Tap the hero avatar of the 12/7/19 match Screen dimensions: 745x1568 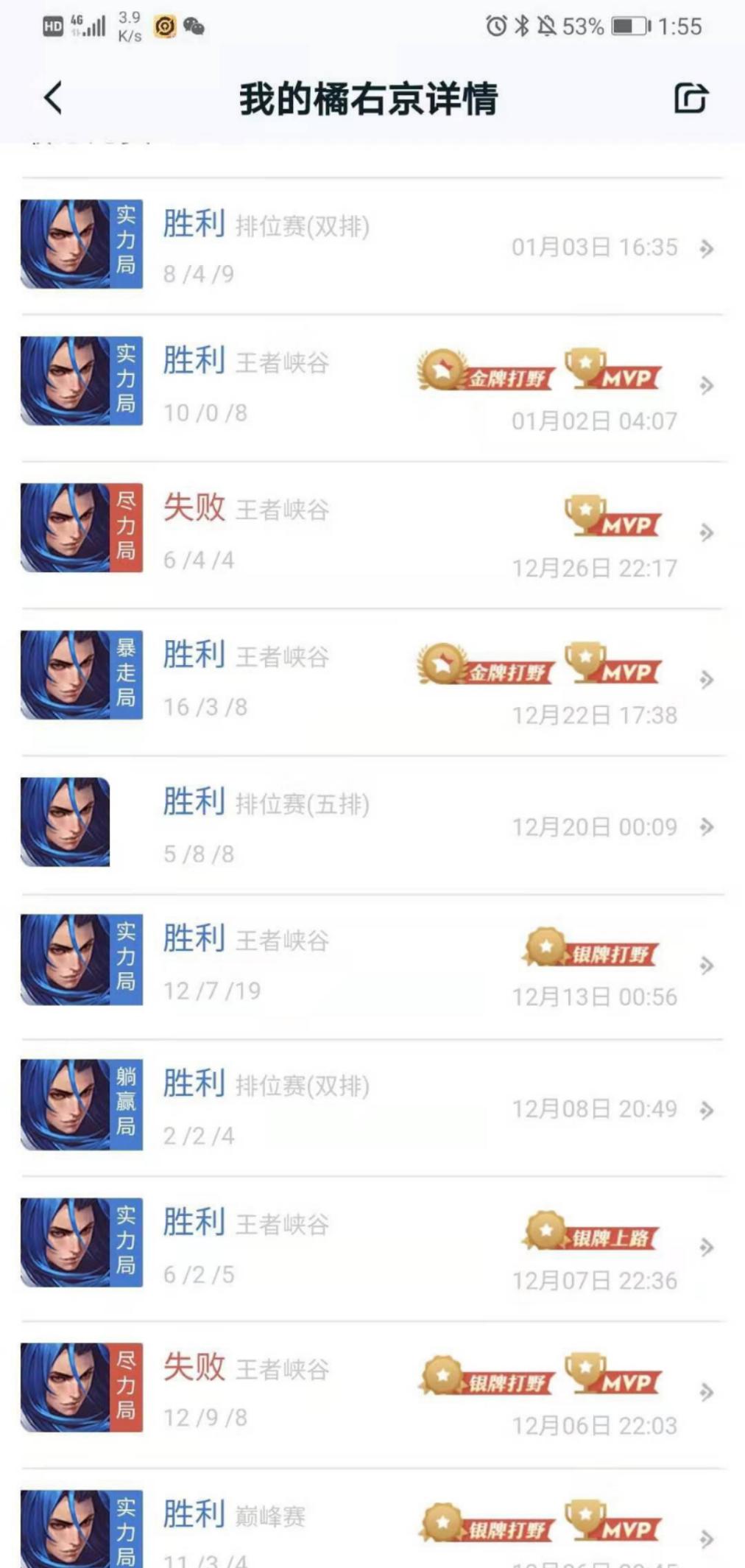(65, 957)
